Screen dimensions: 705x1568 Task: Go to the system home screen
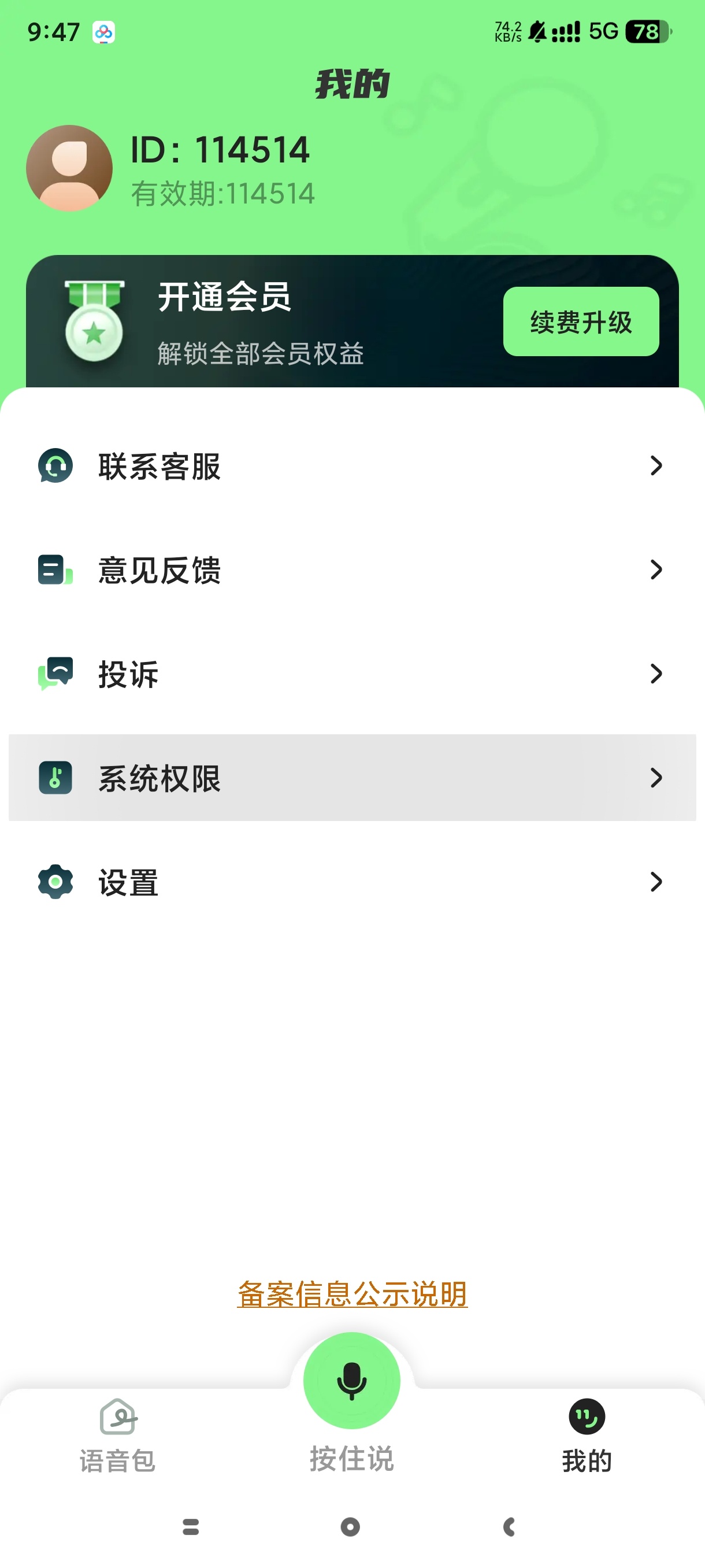[x=350, y=1526]
